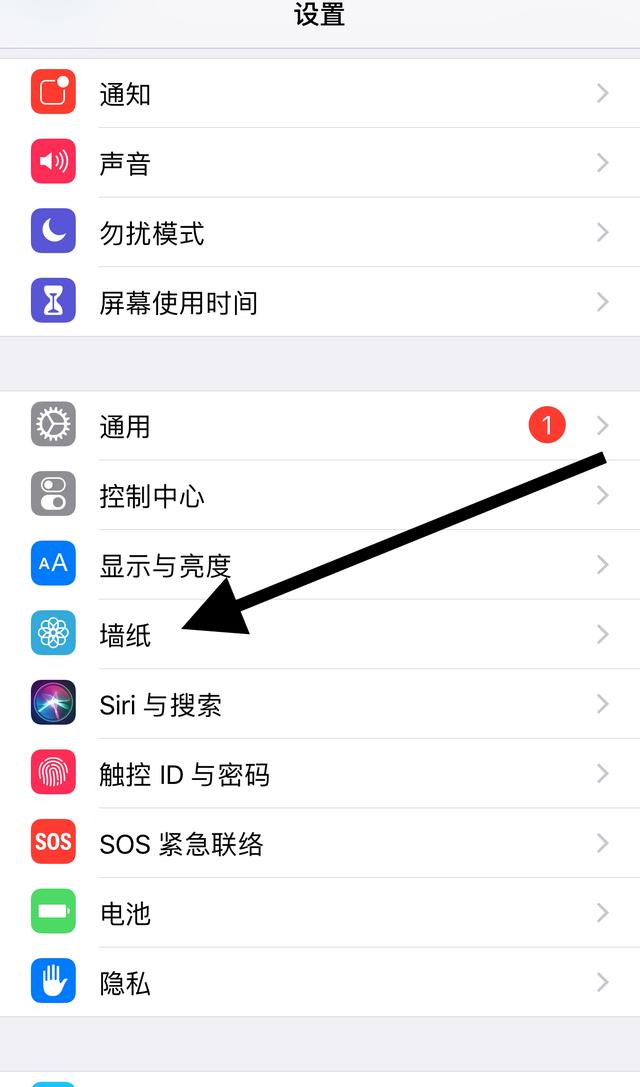Open the 通知 settings row
The height and width of the screenshot is (1087, 640).
(320, 94)
